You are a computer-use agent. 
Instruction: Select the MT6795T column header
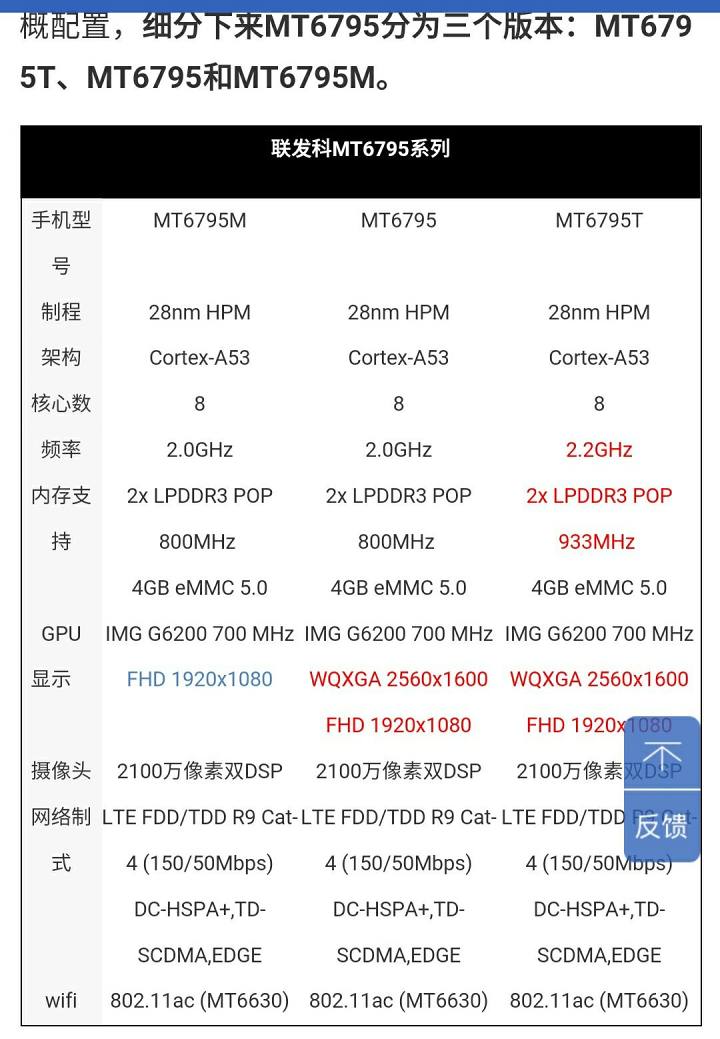pyautogui.click(x=597, y=220)
